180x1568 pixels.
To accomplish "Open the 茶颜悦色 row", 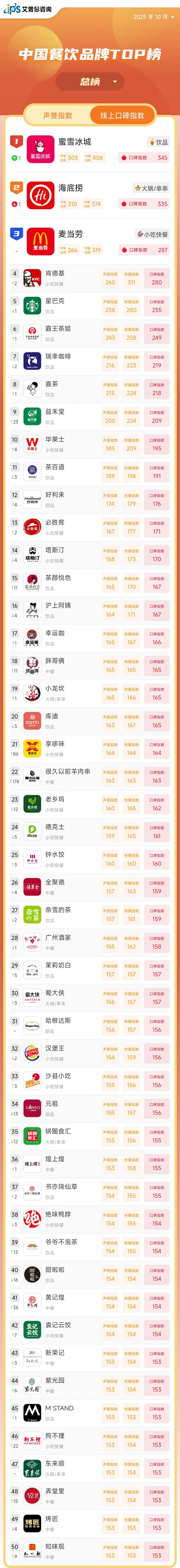I will coord(90,582).
